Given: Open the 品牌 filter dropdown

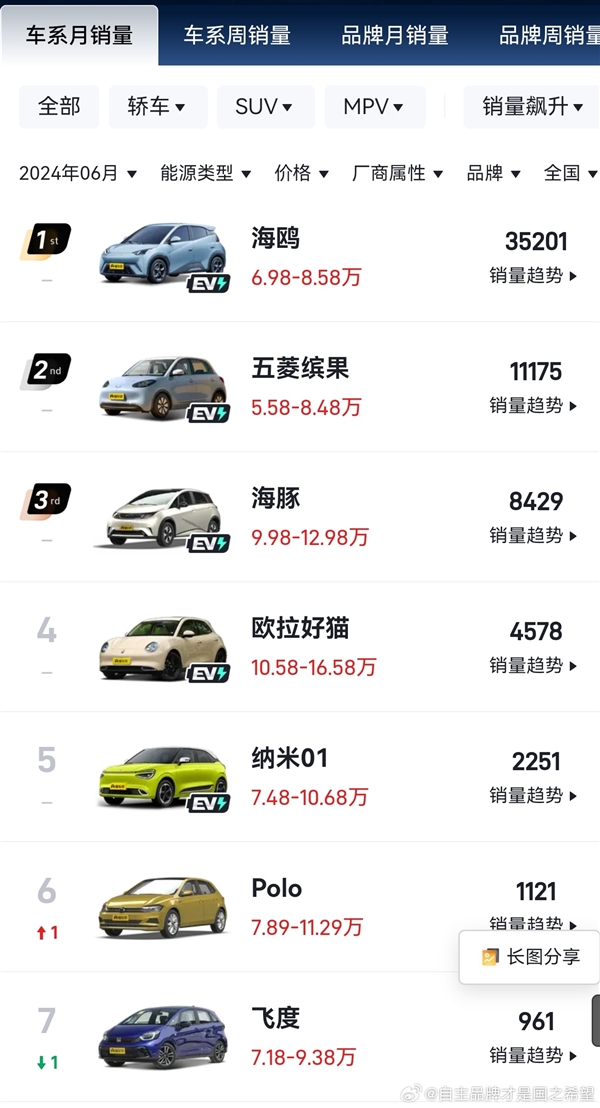Looking at the screenshot, I should (x=493, y=173).
